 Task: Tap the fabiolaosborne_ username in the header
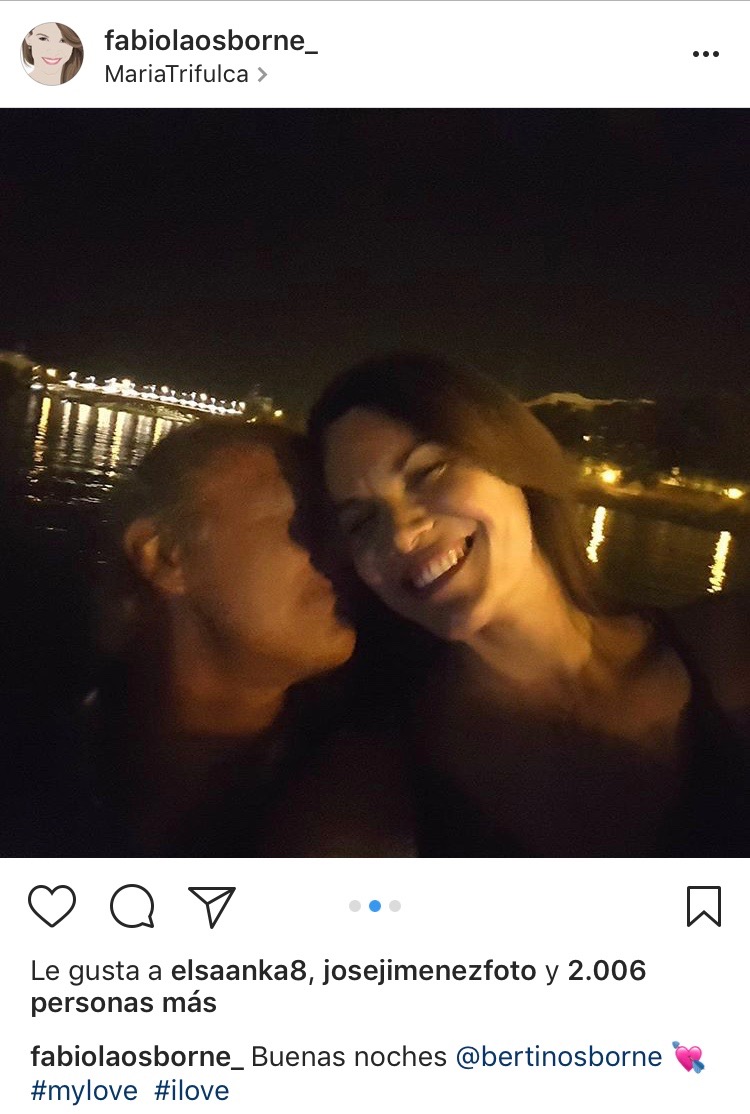tap(211, 41)
